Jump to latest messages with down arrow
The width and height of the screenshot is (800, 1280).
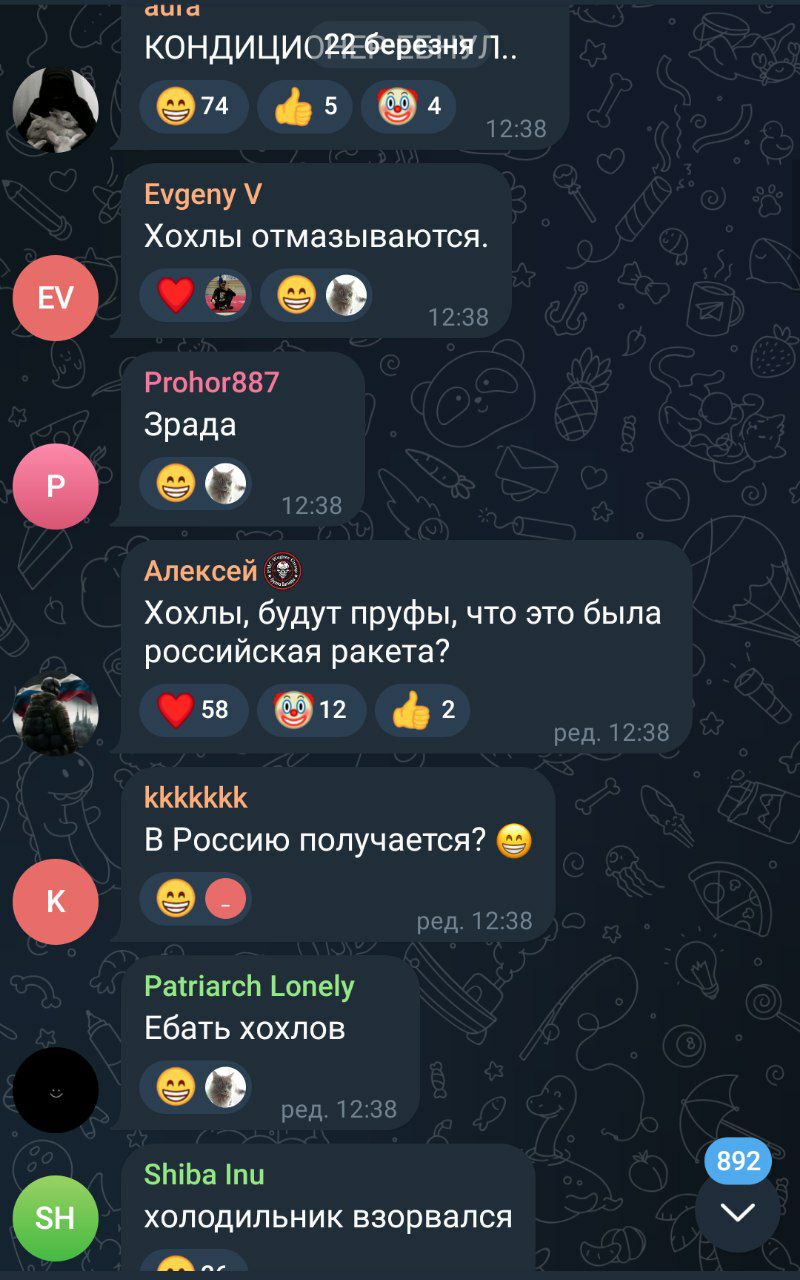(738, 1212)
